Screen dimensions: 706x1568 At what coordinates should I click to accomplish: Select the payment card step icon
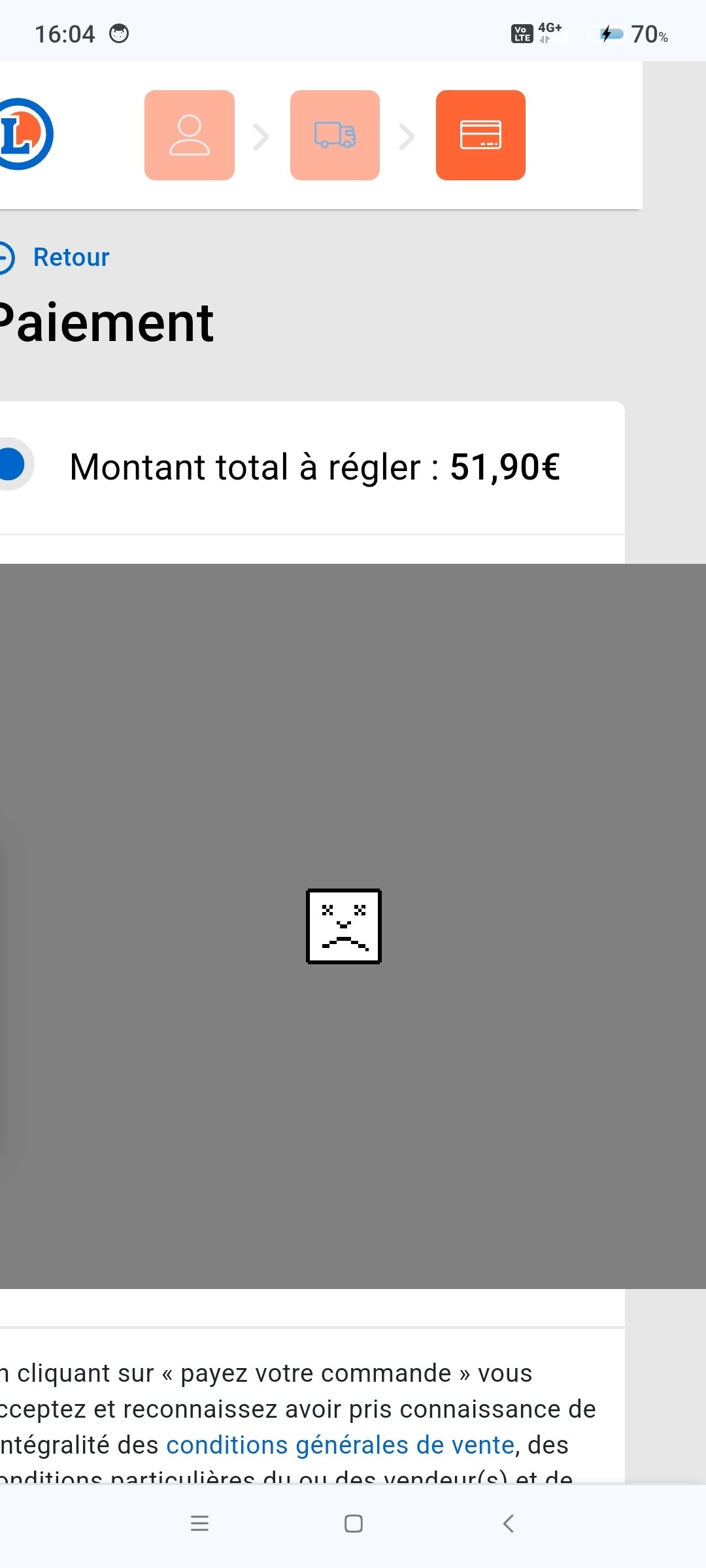pyautogui.click(x=480, y=135)
